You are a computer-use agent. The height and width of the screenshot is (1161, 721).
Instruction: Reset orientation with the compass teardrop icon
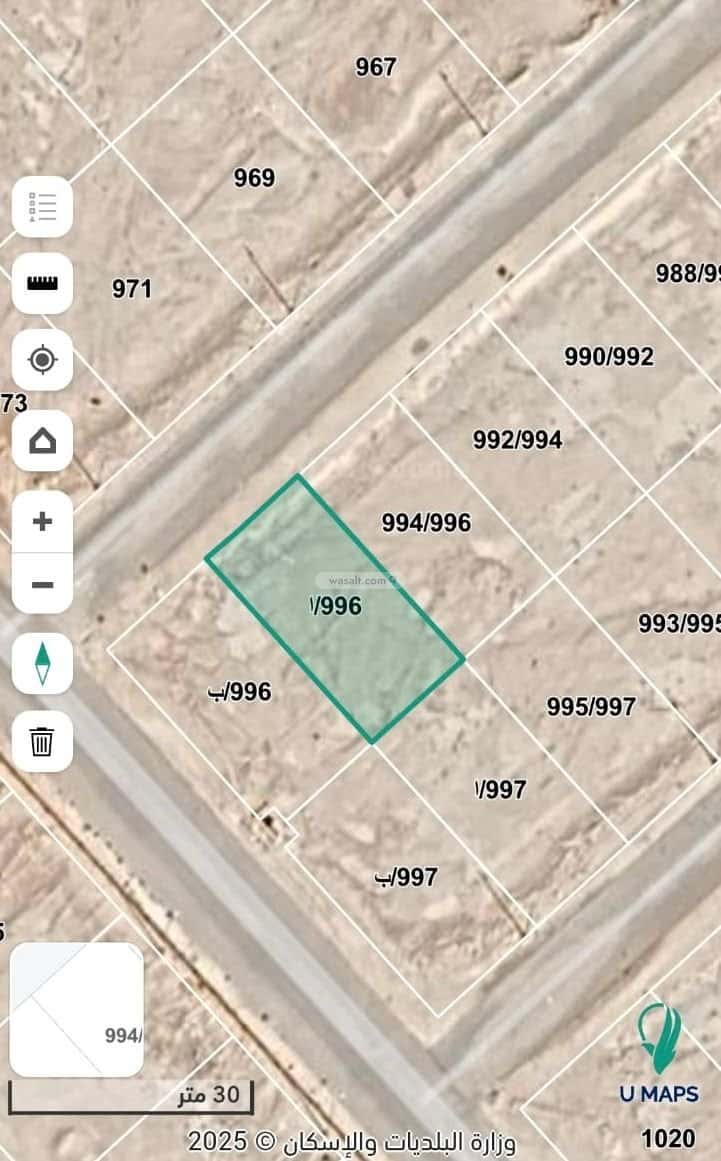(41, 665)
